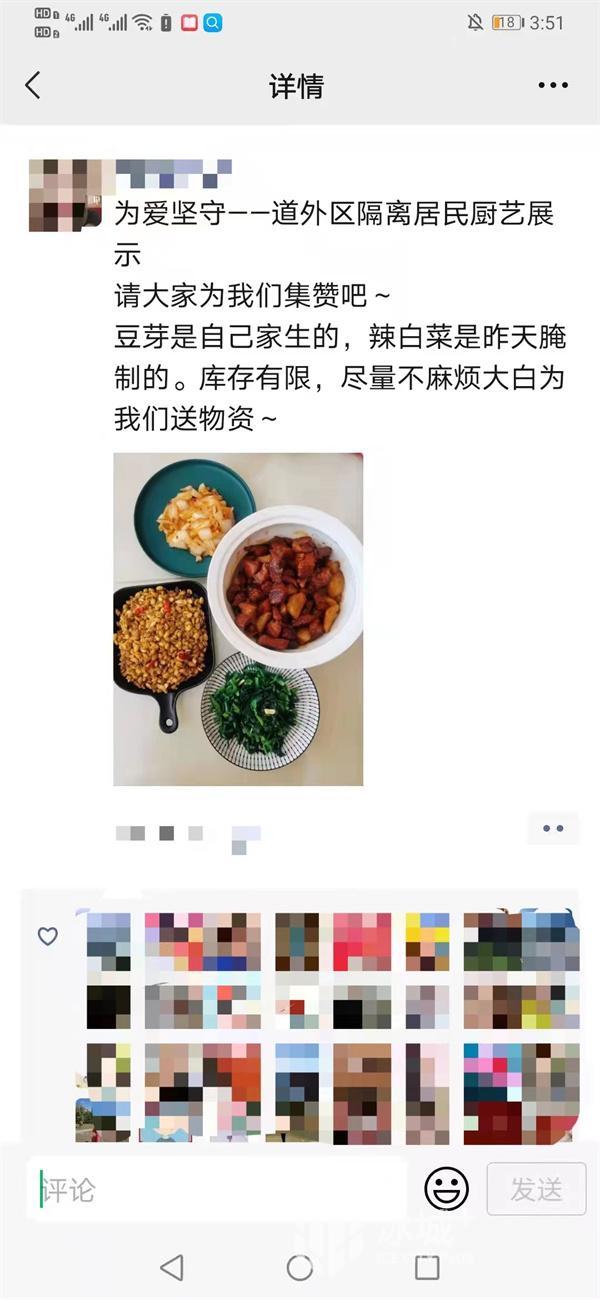Open the like/comment popup under the post

pyautogui.click(x=553, y=828)
